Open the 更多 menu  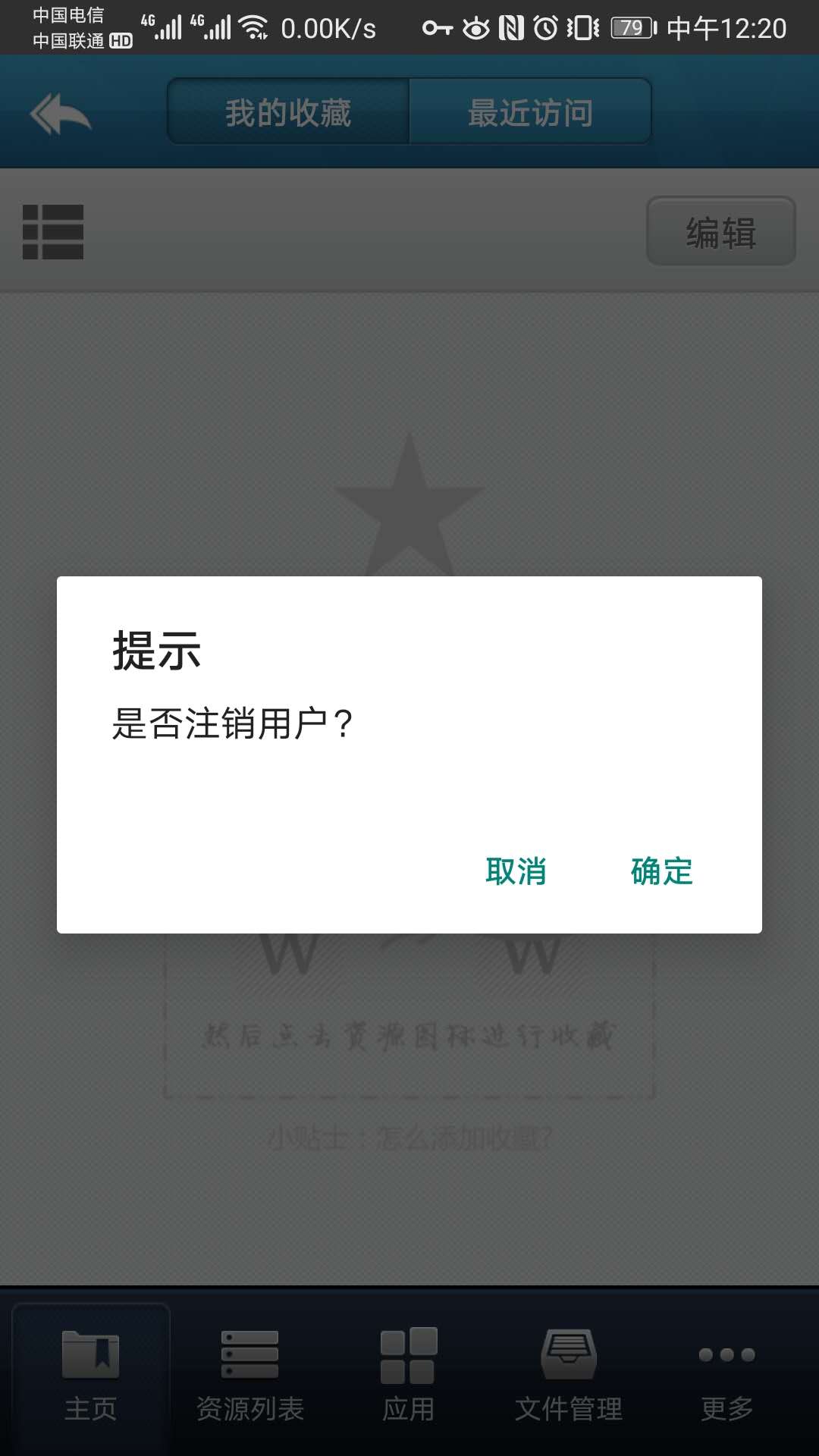tap(726, 1374)
